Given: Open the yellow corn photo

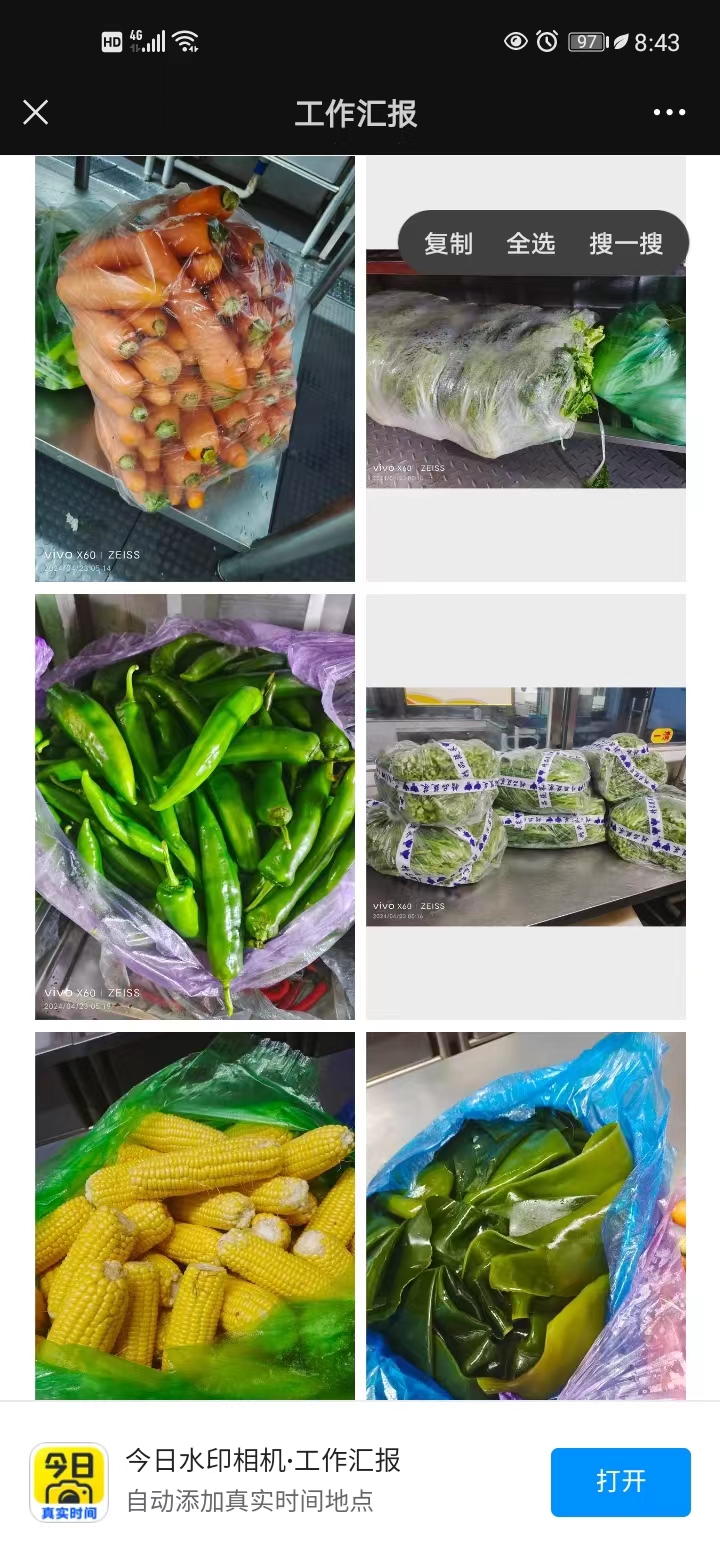Looking at the screenshot, I should [195, 1215].
